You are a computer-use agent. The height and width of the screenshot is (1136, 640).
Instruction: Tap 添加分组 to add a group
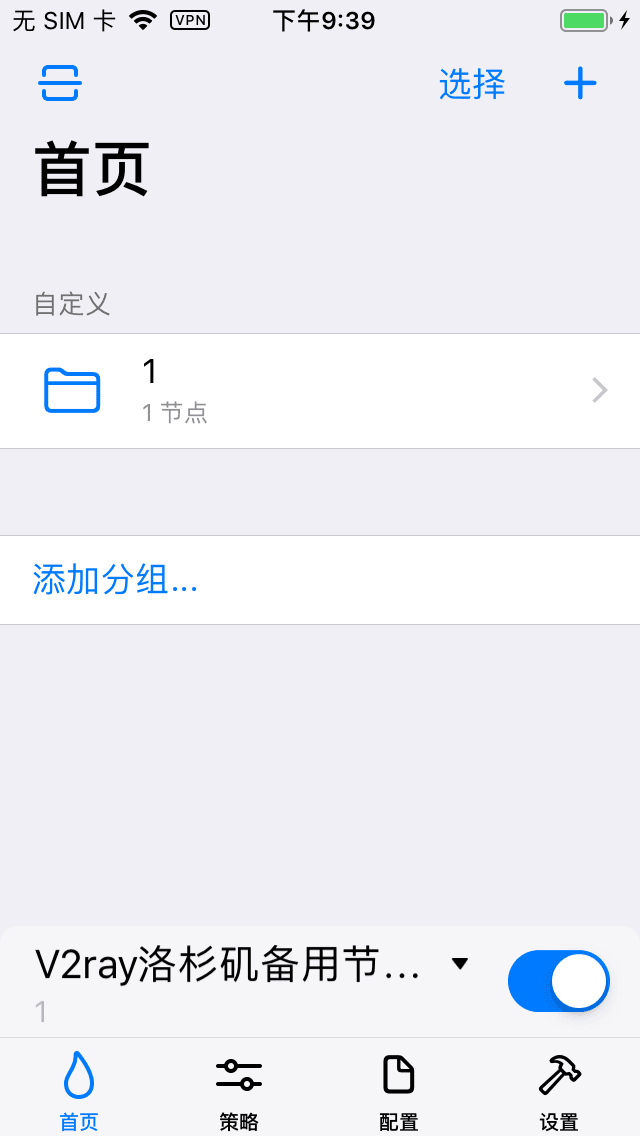click(x=116, y=580)
